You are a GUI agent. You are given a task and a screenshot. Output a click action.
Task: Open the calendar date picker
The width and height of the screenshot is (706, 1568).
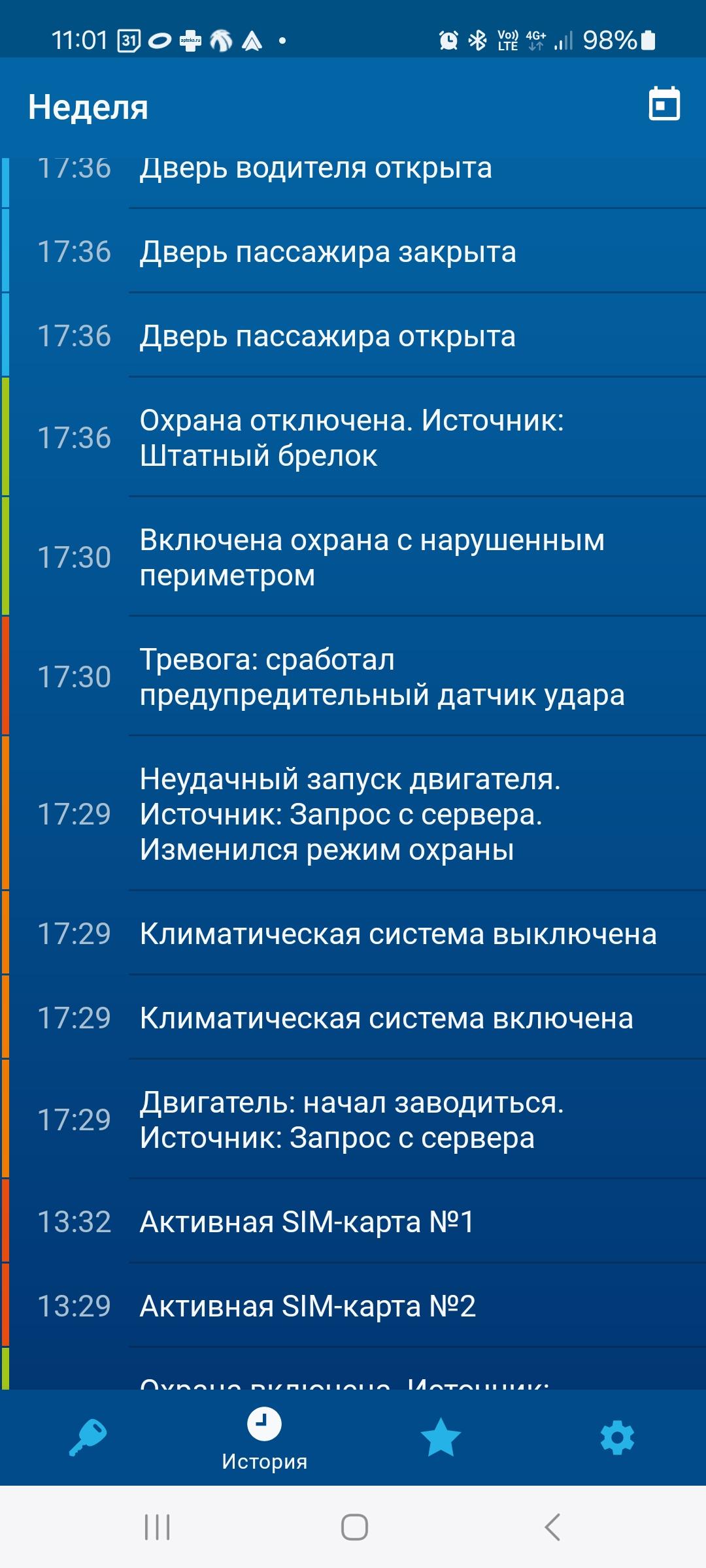tap(664, 105)
